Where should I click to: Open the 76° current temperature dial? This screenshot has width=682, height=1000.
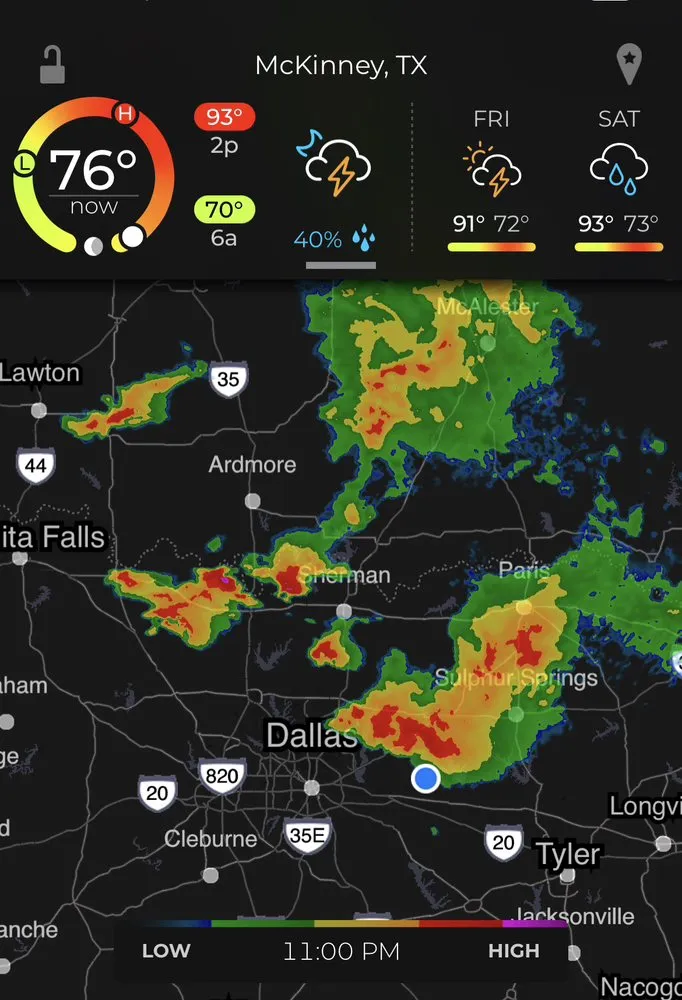click(x=94, y=176)
